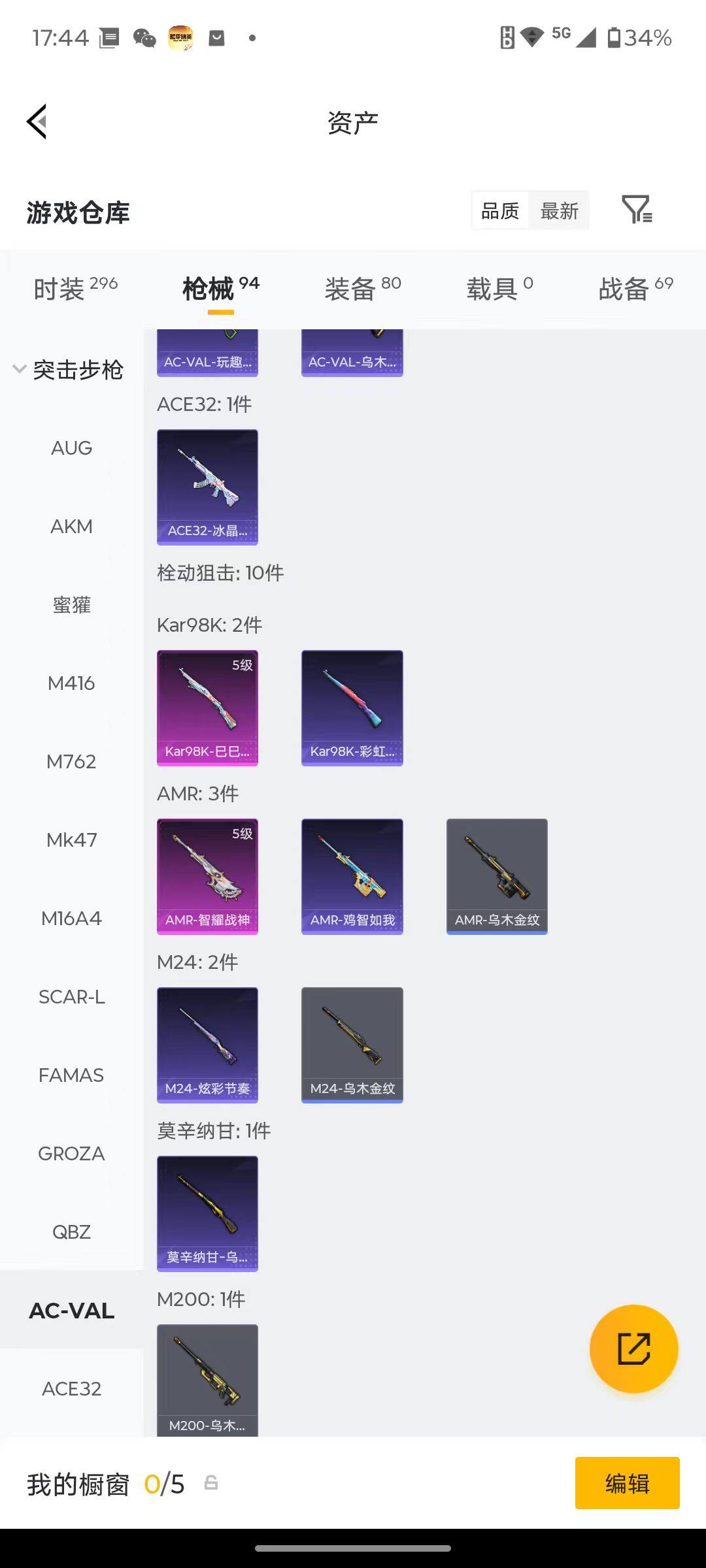Switch to the 装备 tab
Image resolution: width=706 pixels, height=1568 pixels.
click(x=363, y=288)
